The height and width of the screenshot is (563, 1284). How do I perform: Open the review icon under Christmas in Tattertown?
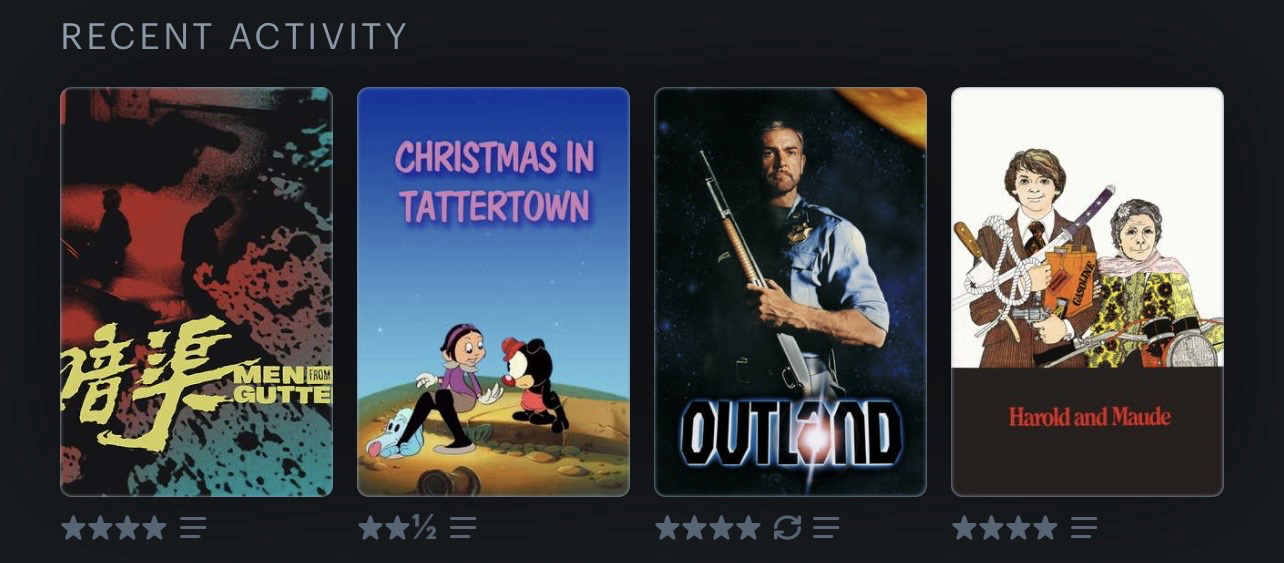tap(463, 527)
